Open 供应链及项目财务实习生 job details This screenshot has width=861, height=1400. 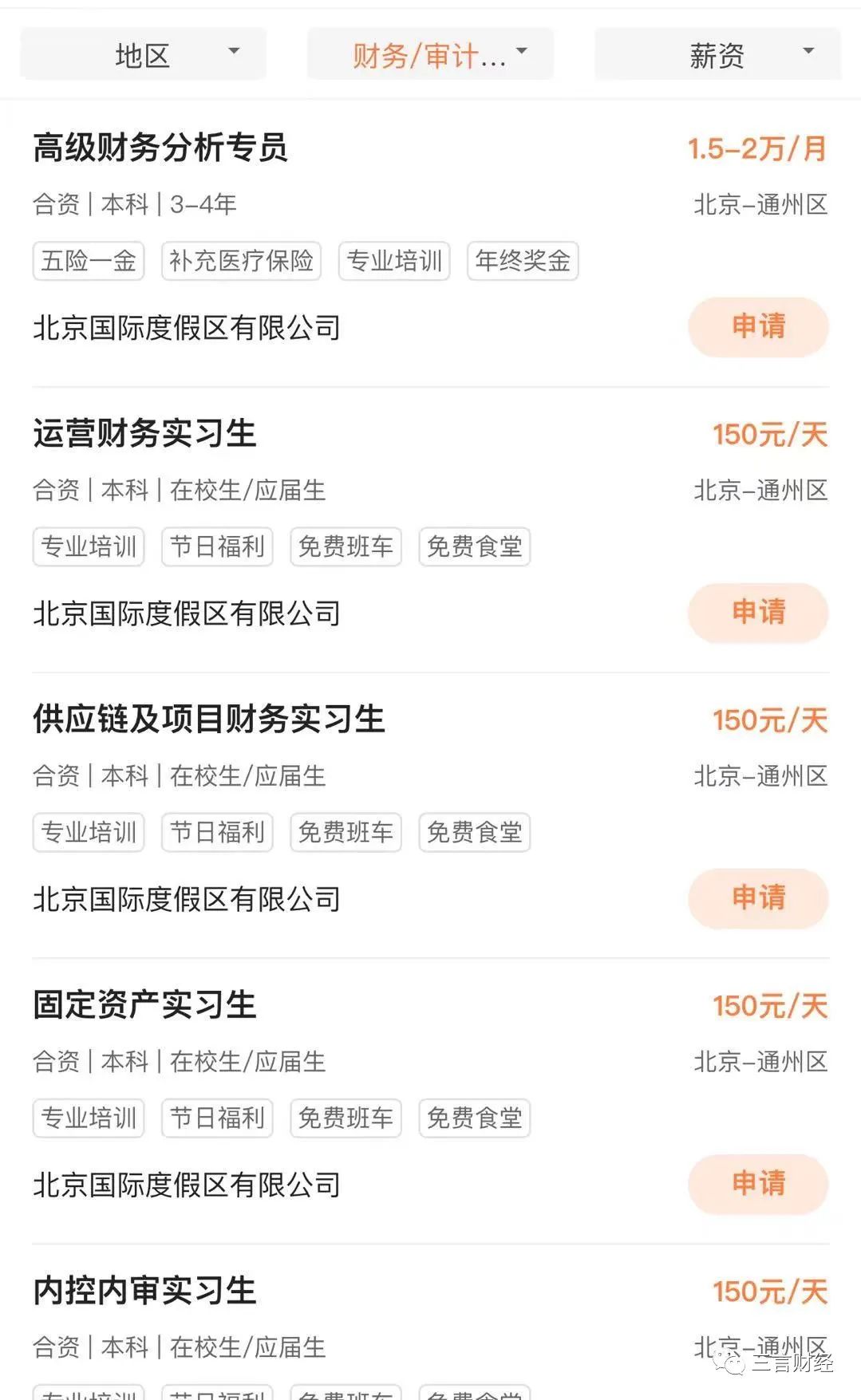(209, 720)
